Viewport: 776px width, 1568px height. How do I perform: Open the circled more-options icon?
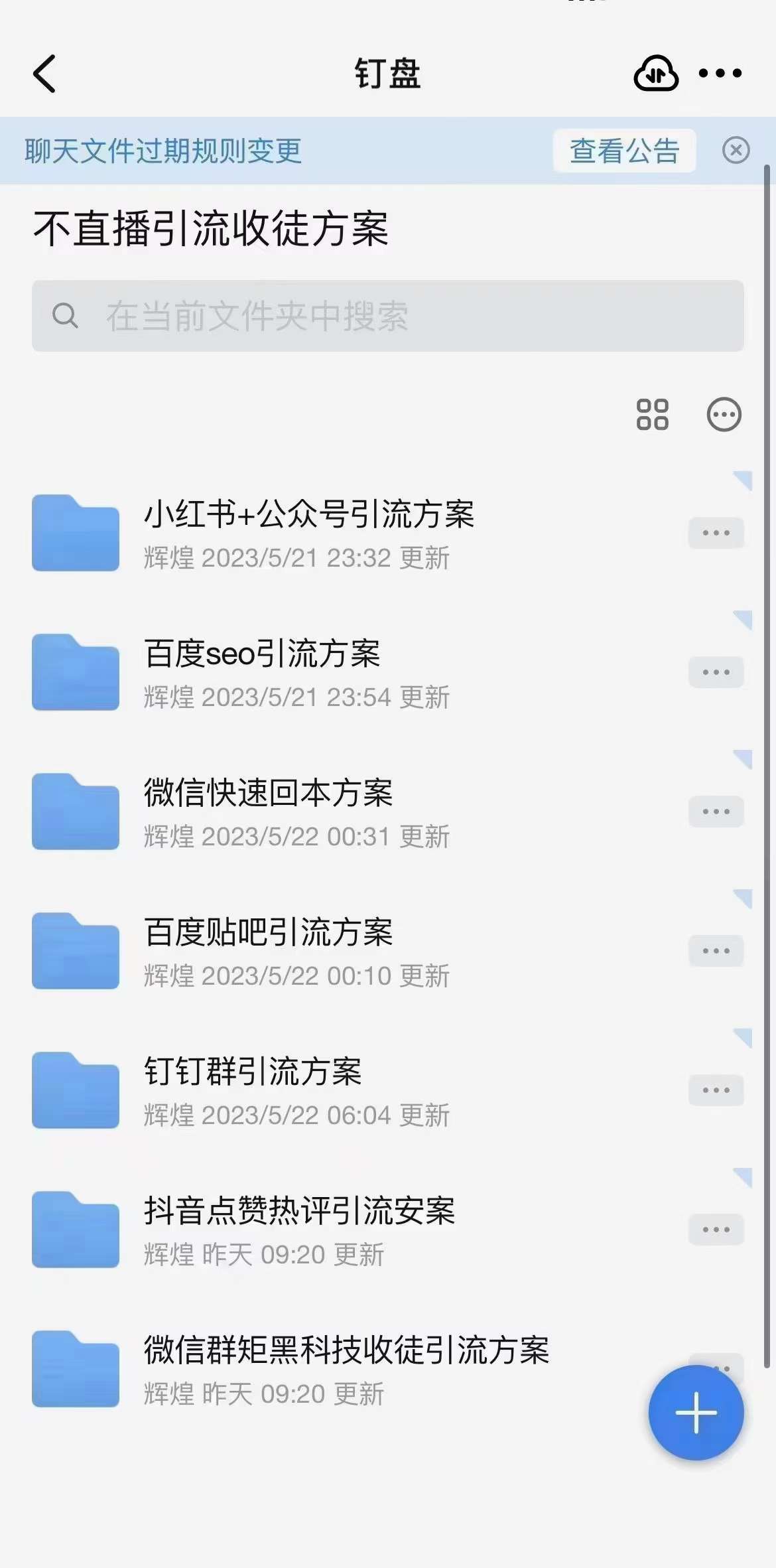click(x=724, y=415)
